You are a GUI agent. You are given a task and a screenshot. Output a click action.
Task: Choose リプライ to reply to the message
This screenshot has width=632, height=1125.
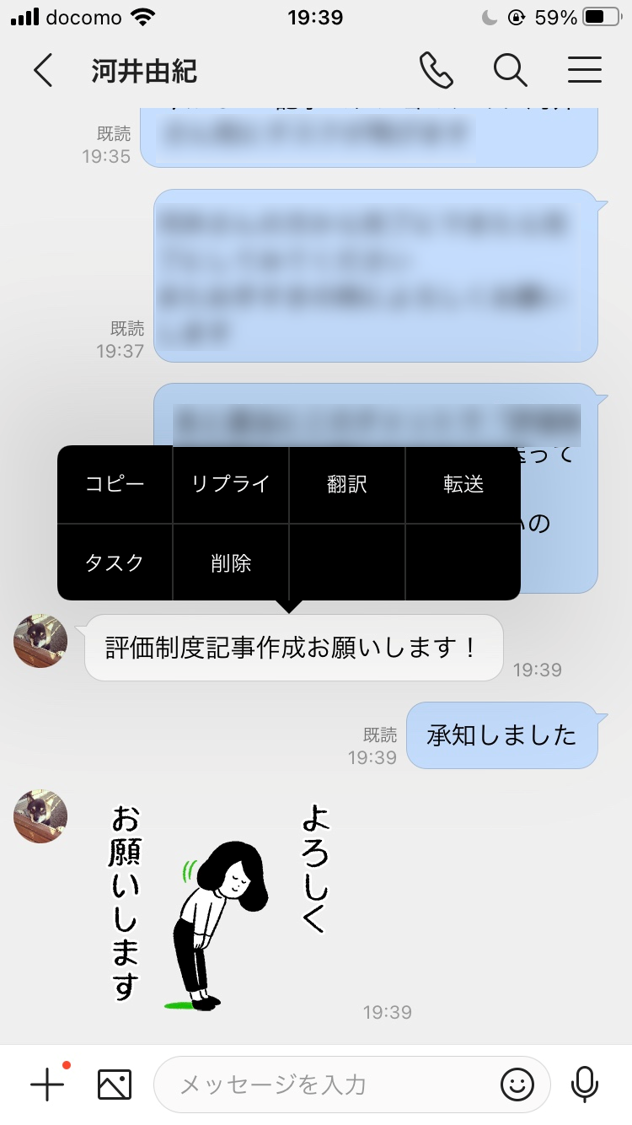(231, 484)
